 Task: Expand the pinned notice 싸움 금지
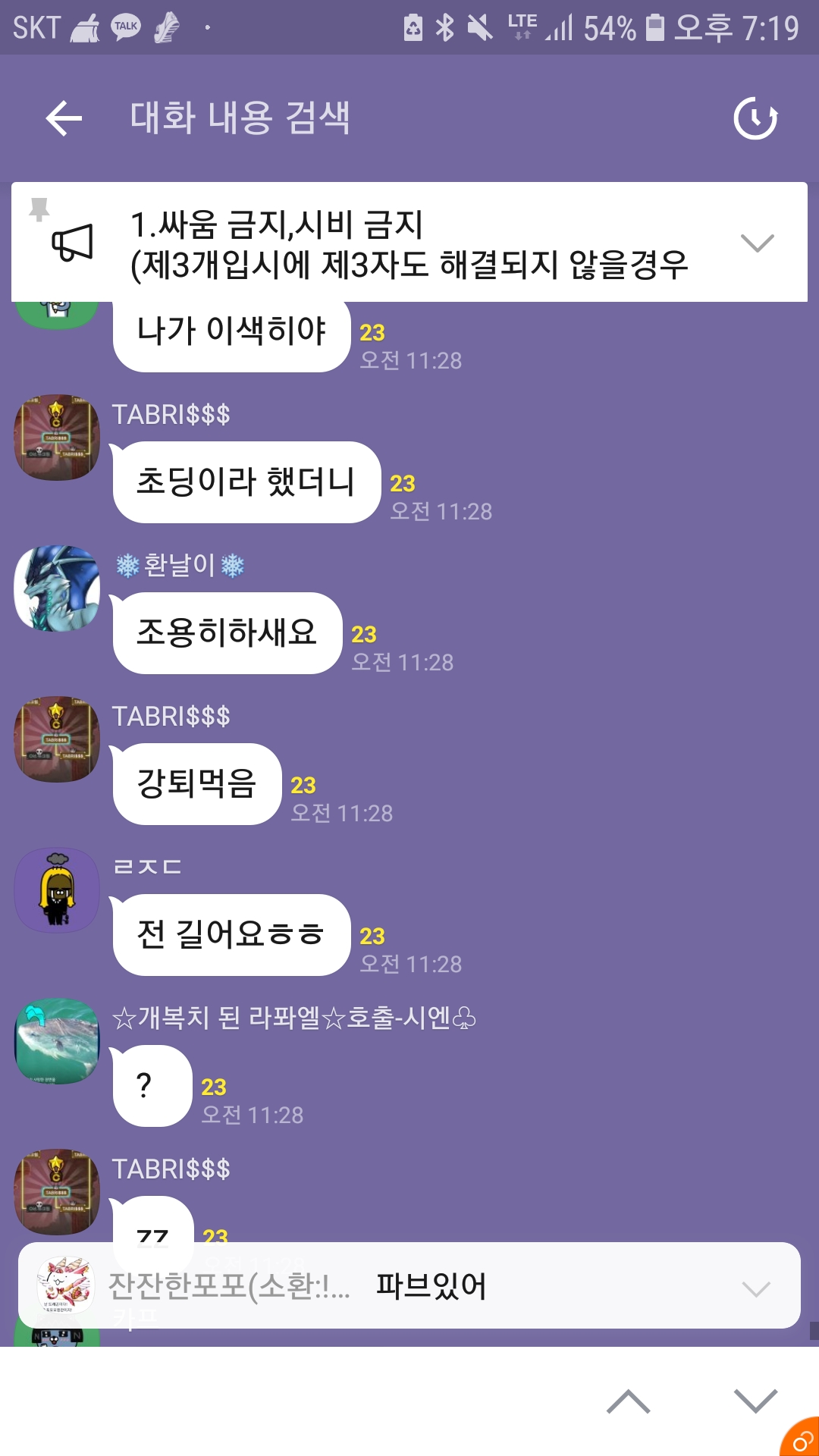click(x=757, y=243)
